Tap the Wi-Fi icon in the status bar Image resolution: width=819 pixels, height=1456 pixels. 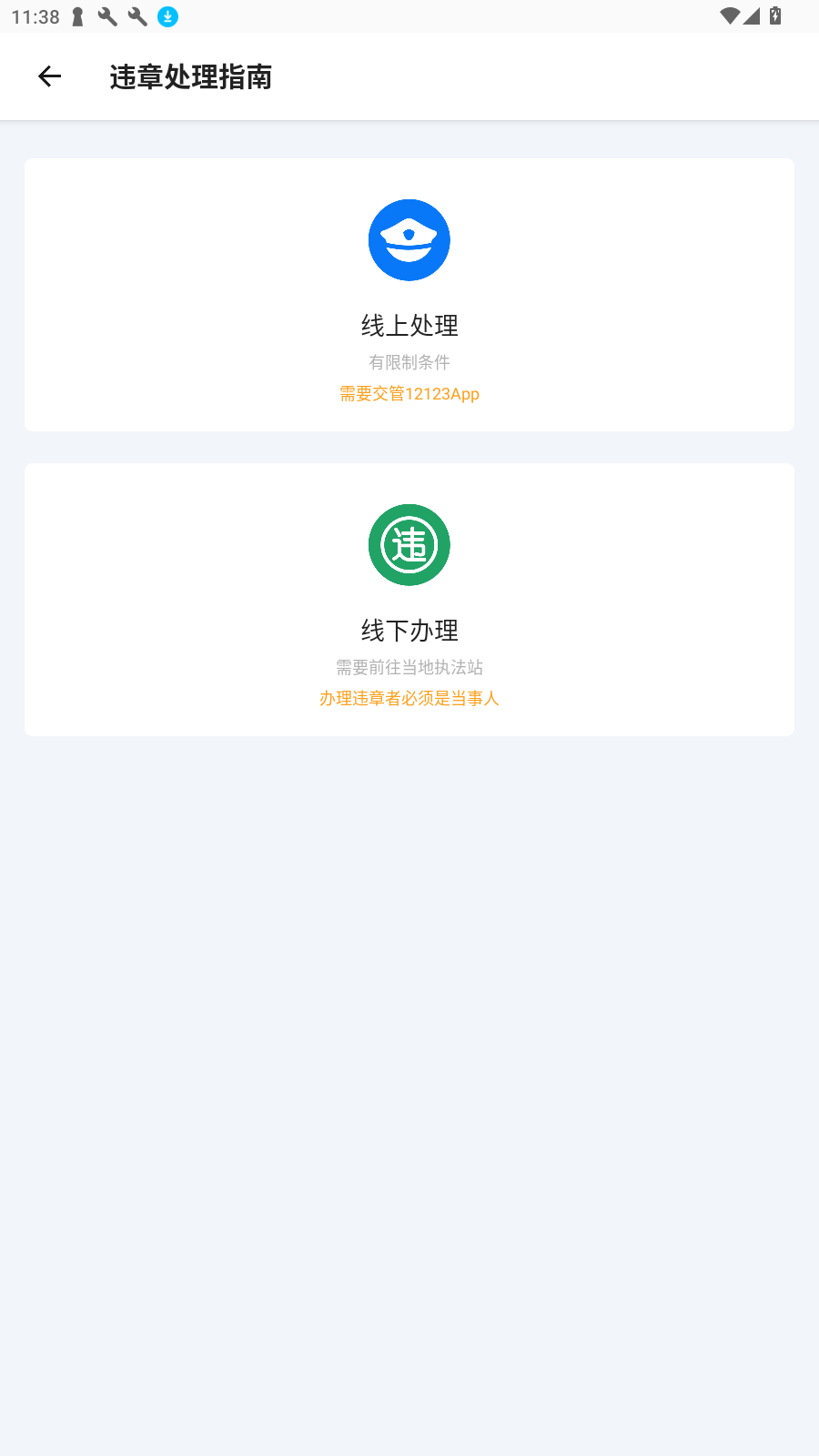click(728, 15)
